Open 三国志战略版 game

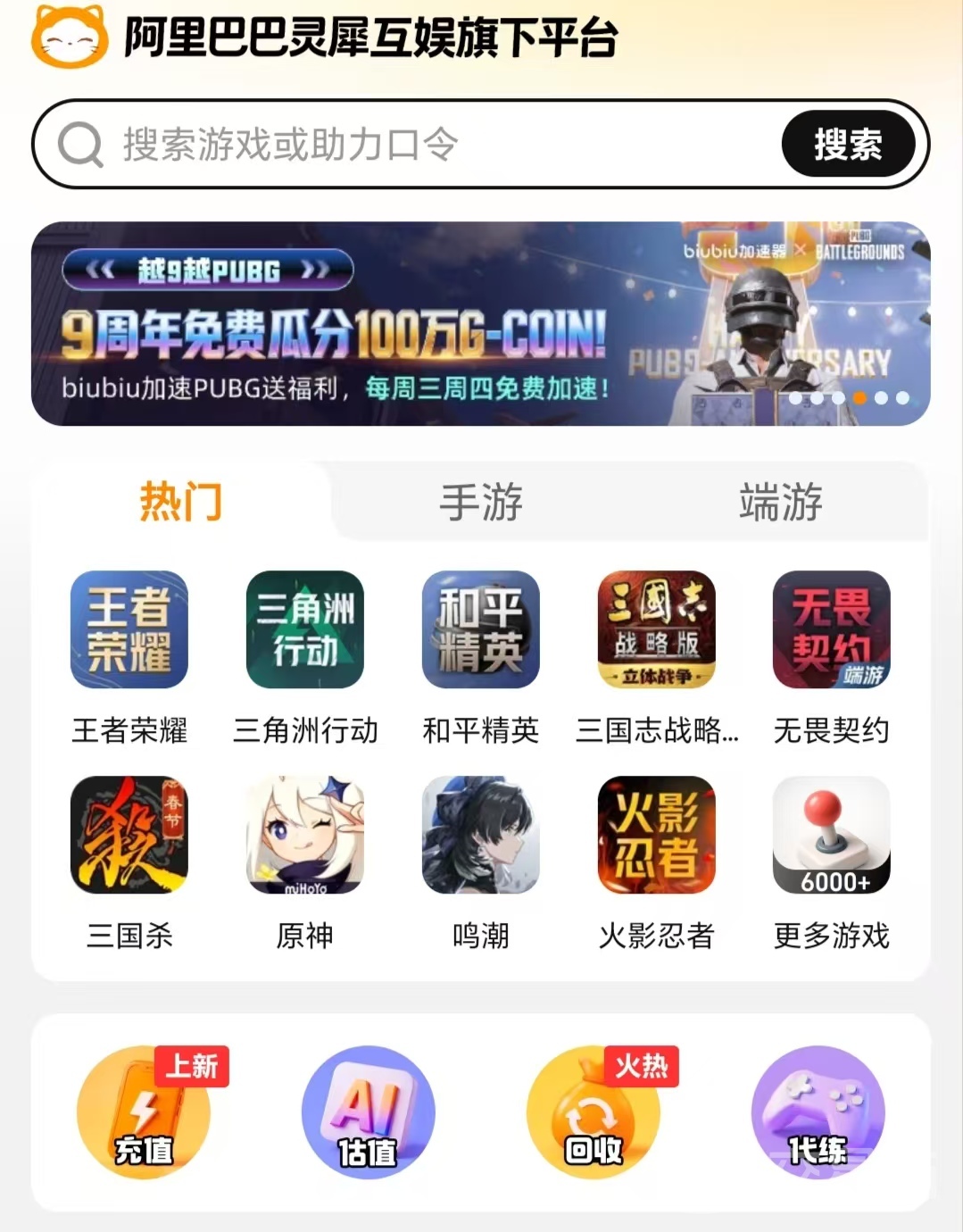click(656, 630)
